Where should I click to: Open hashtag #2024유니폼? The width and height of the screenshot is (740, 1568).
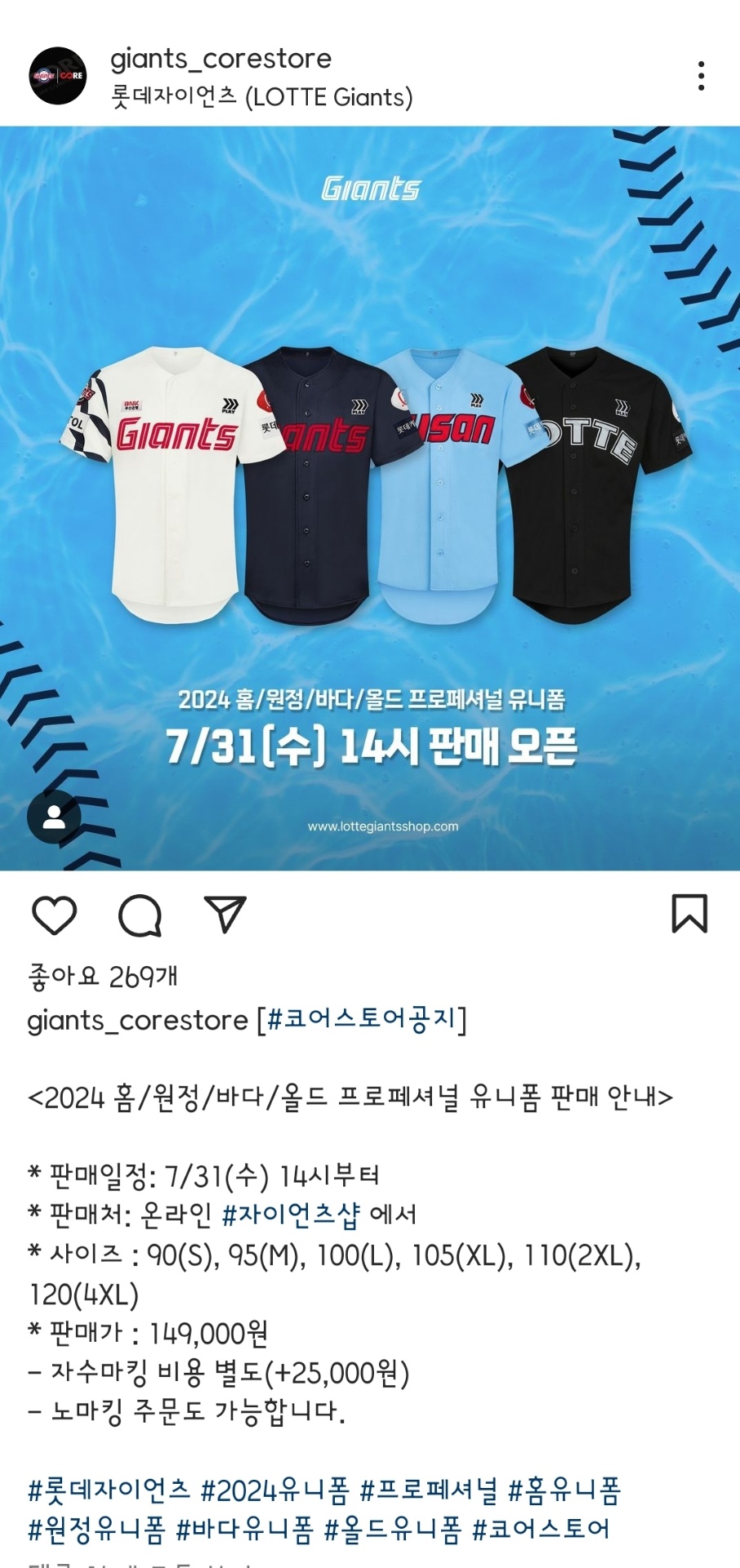pos(275,1490)
